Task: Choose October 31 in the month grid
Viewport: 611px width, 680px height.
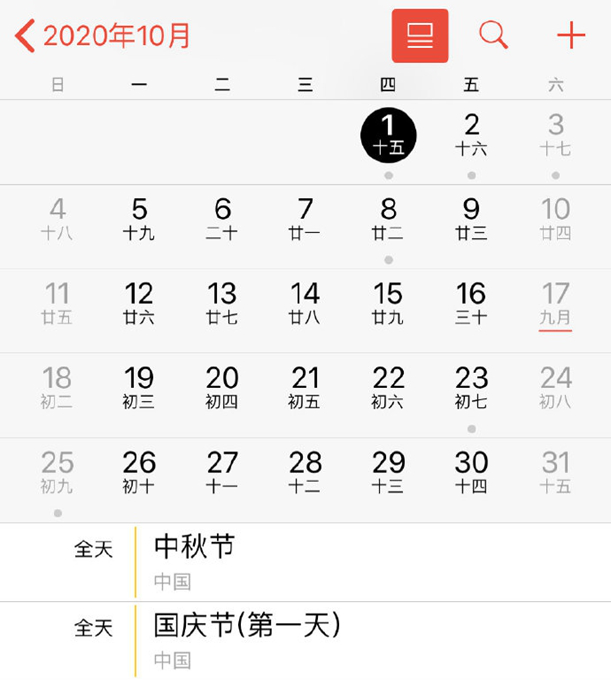Action: point(555,471)
